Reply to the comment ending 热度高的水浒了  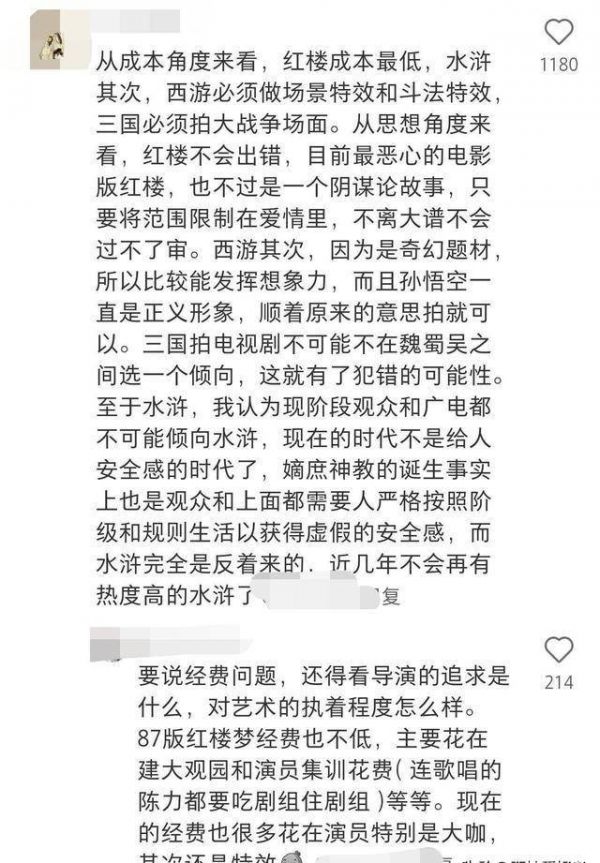(386, 597)
